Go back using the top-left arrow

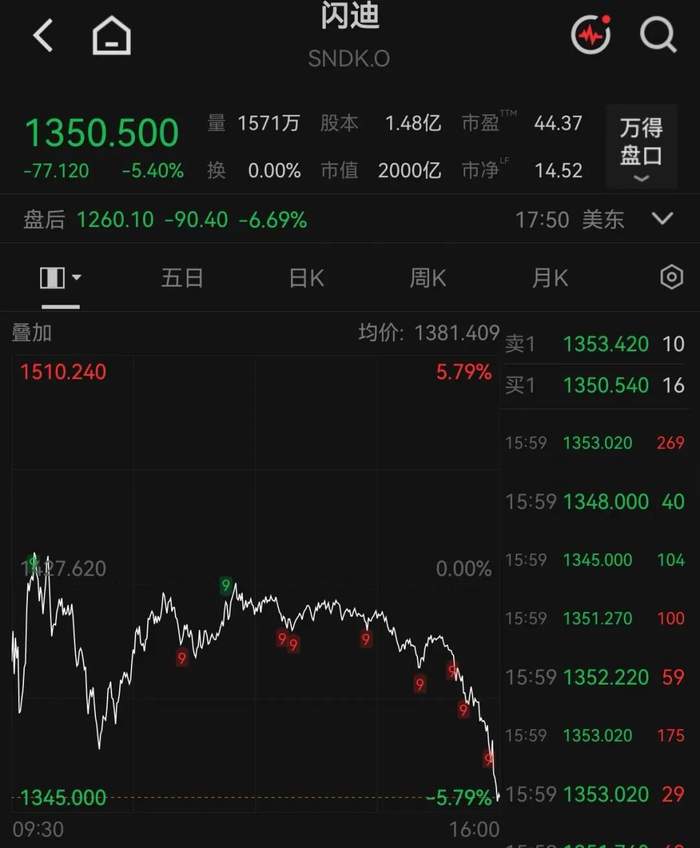coord(43,36)
